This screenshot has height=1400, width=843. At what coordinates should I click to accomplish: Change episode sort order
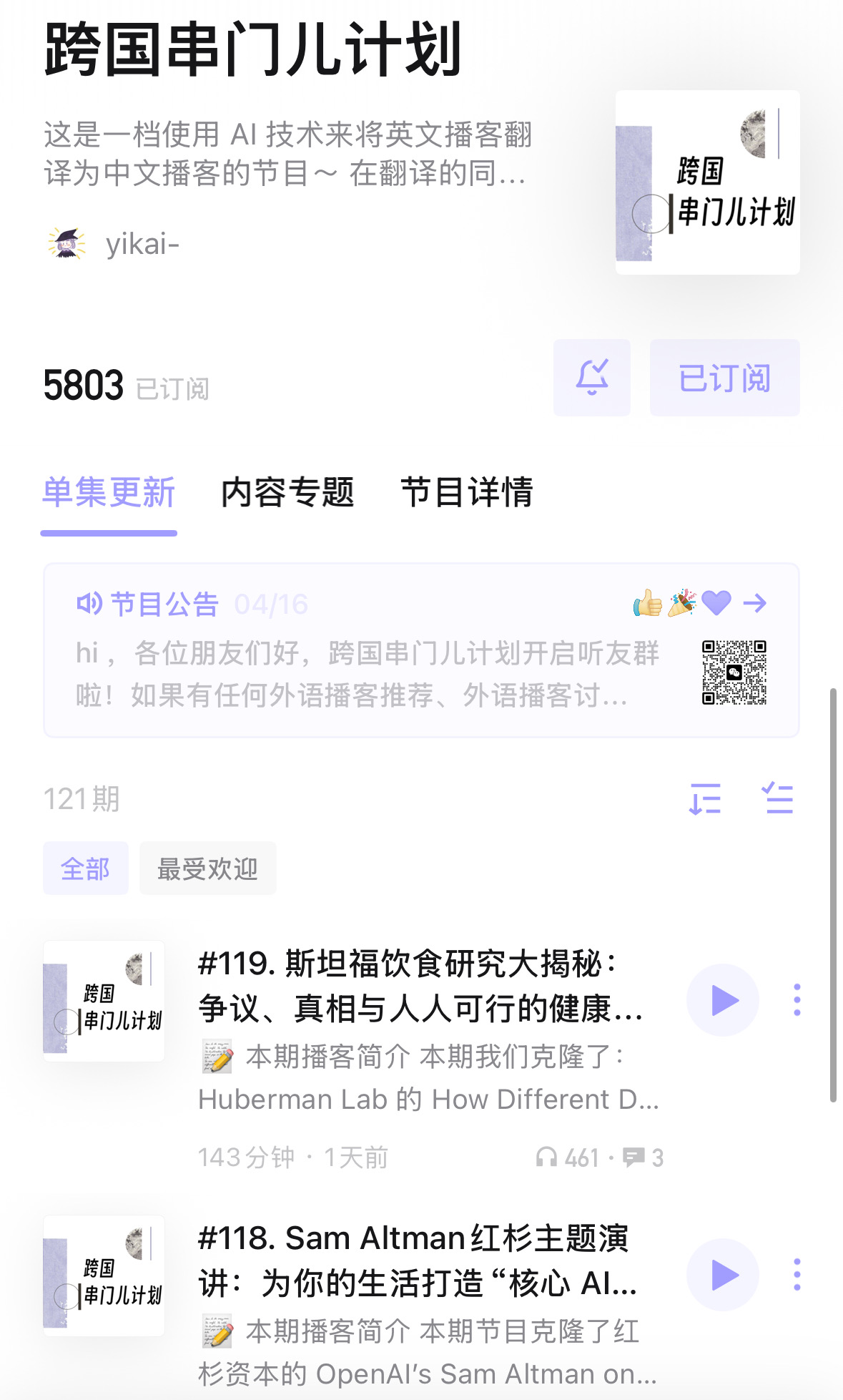click(x=705, y=799)
